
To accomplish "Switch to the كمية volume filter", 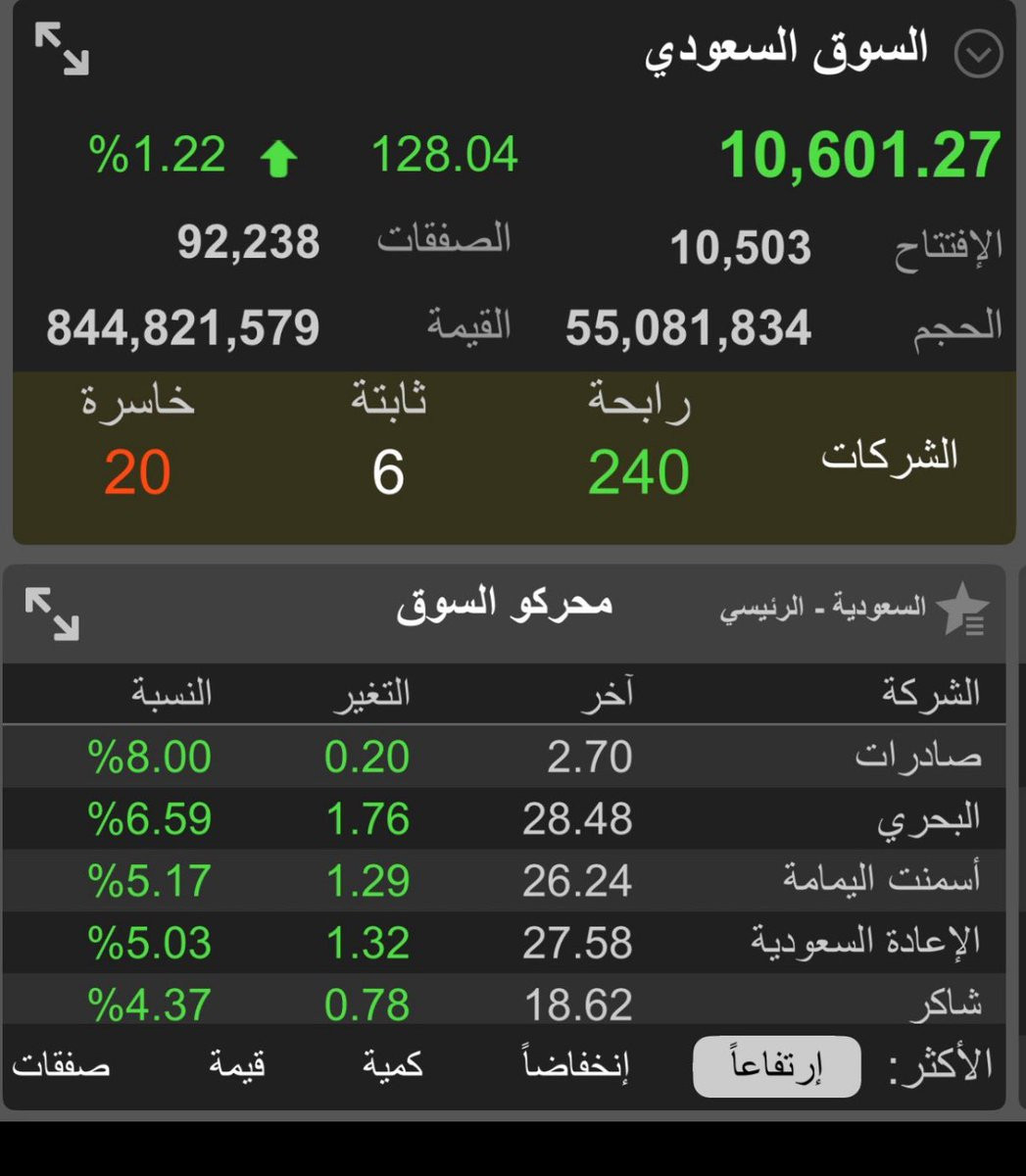I will [393, 1065].
